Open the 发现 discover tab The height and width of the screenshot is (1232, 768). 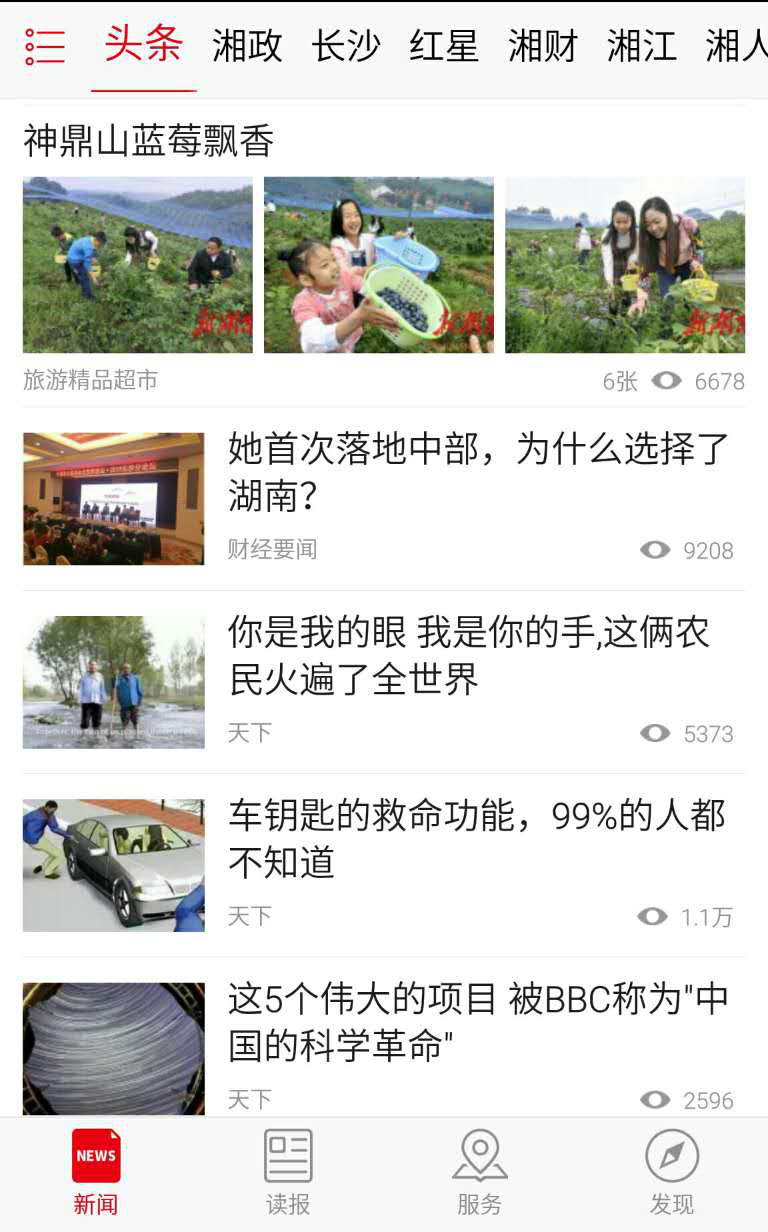coord(672,1172)
